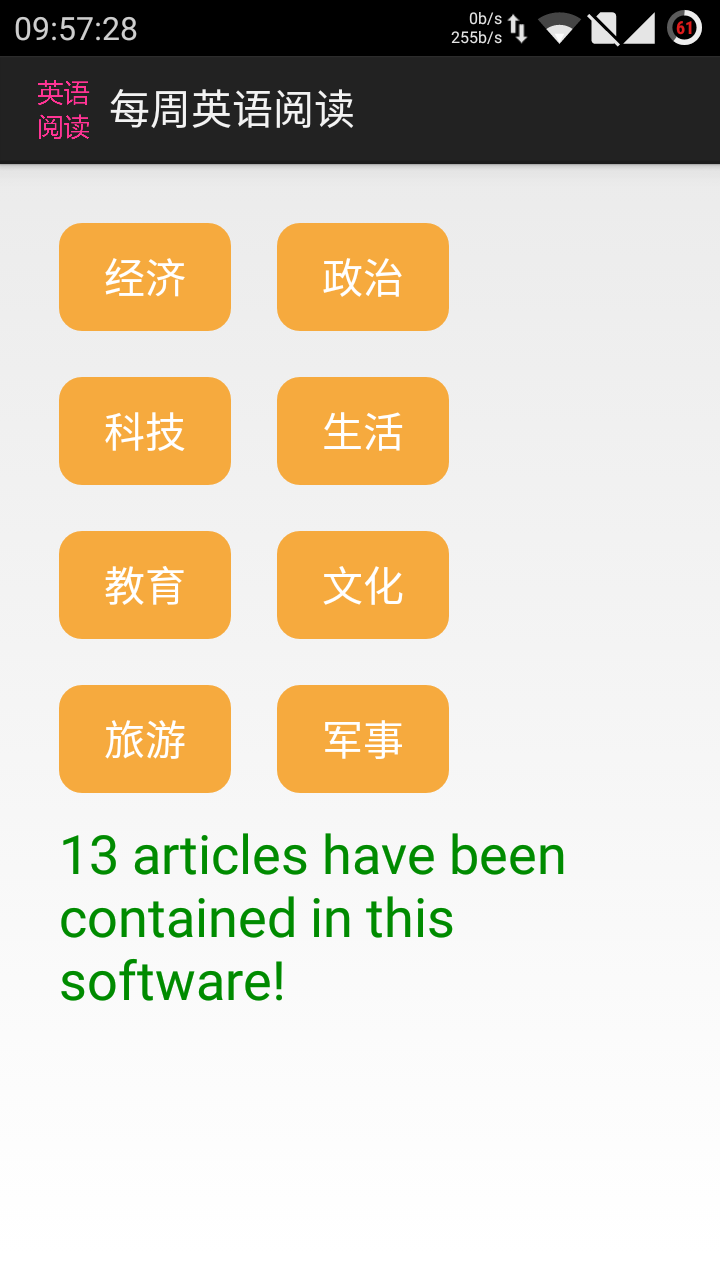Browse 科技 articles
The height and width of the screenshot is (1280, 720).
coord(145,431)
